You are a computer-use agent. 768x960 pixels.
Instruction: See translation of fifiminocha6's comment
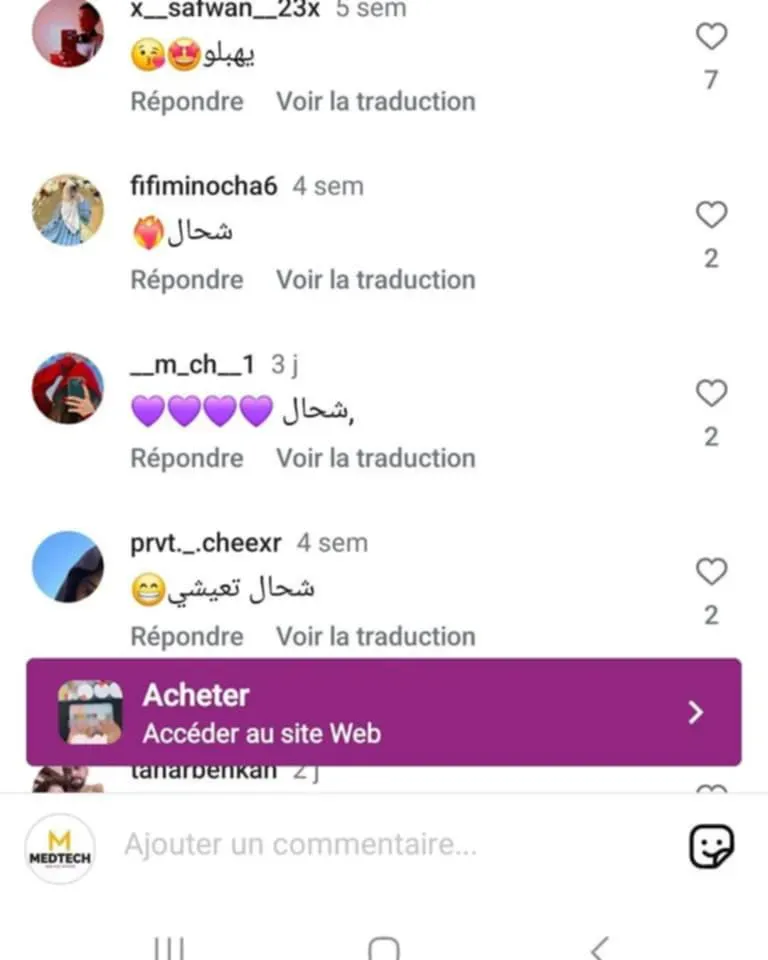(376, 280)
